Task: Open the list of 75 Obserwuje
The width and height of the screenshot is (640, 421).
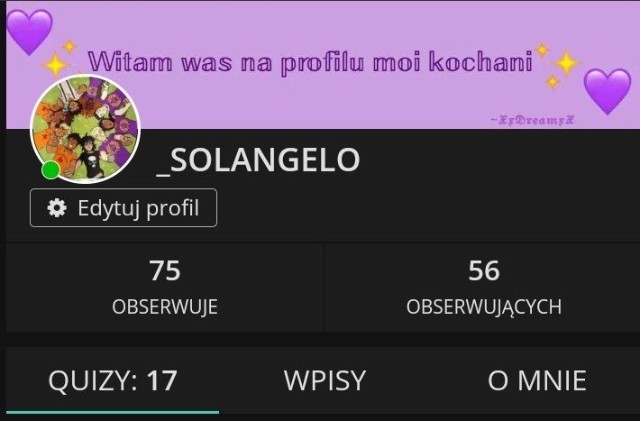Action: pyautogui.click(x=165, y=288)
